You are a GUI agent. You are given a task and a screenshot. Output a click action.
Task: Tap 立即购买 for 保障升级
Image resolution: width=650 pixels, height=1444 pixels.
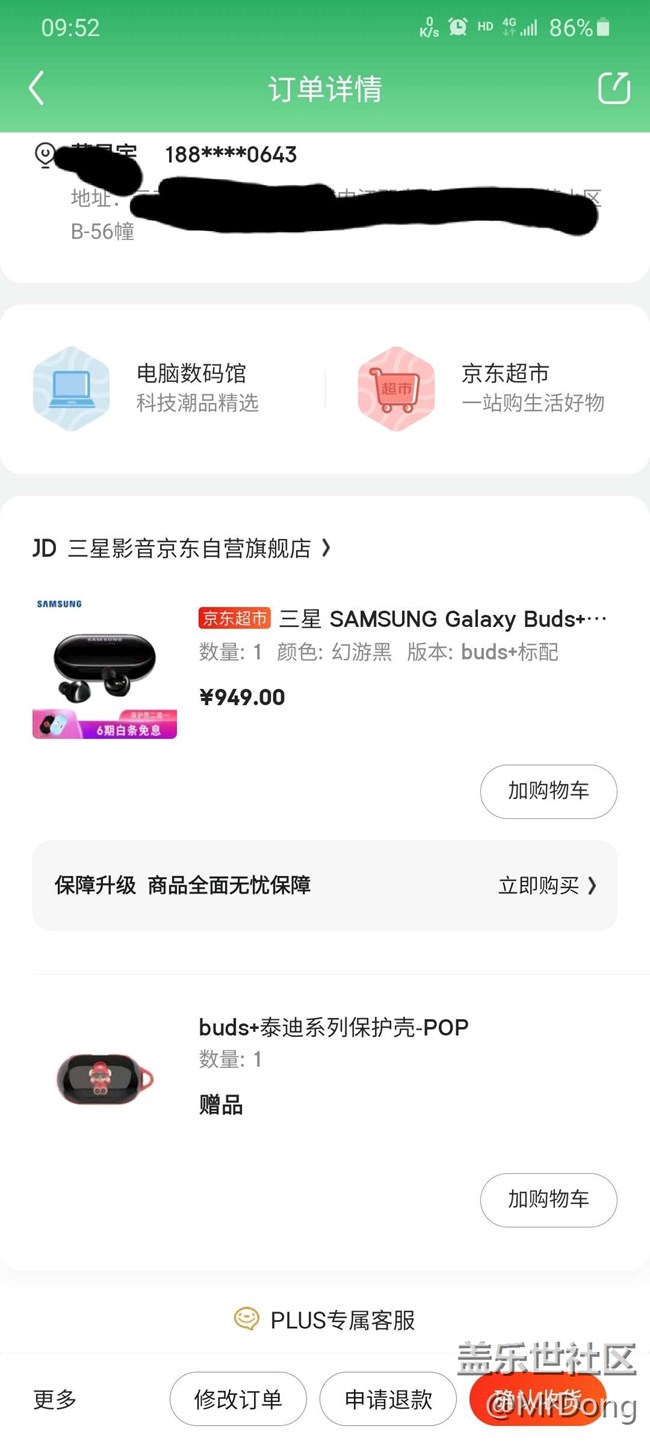547,885
